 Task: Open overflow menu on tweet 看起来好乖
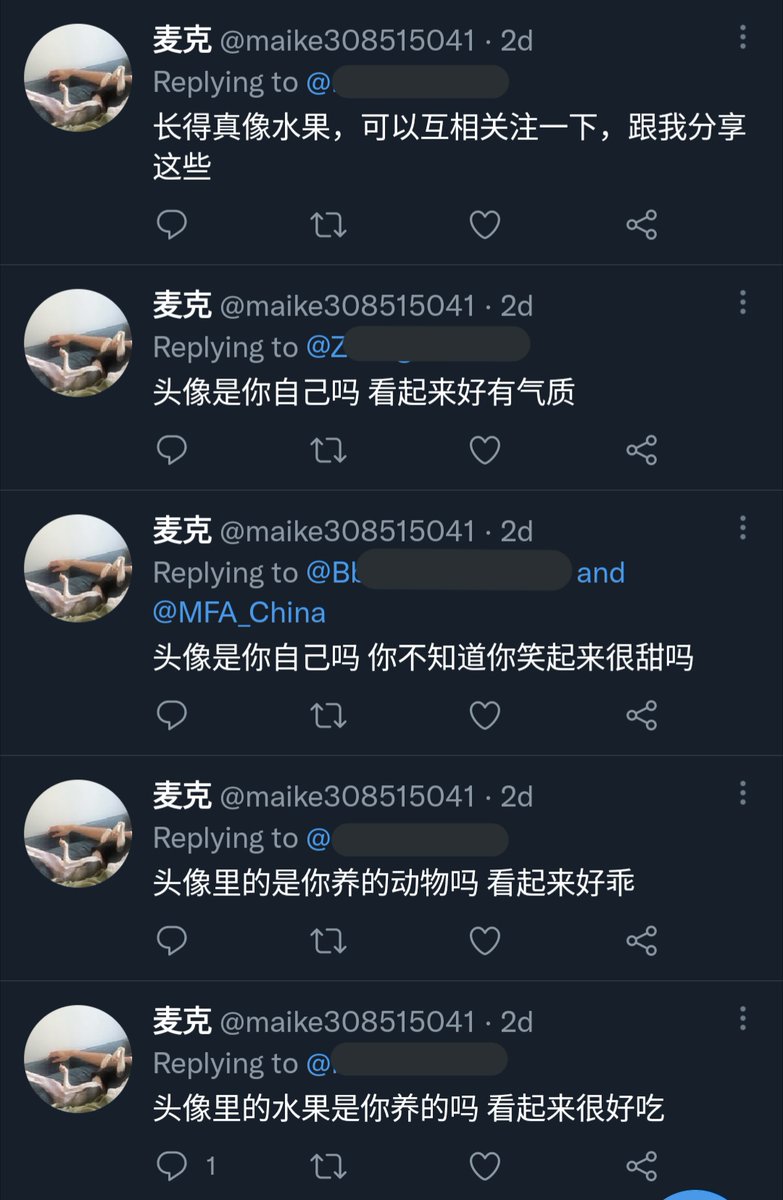(742, 794)
